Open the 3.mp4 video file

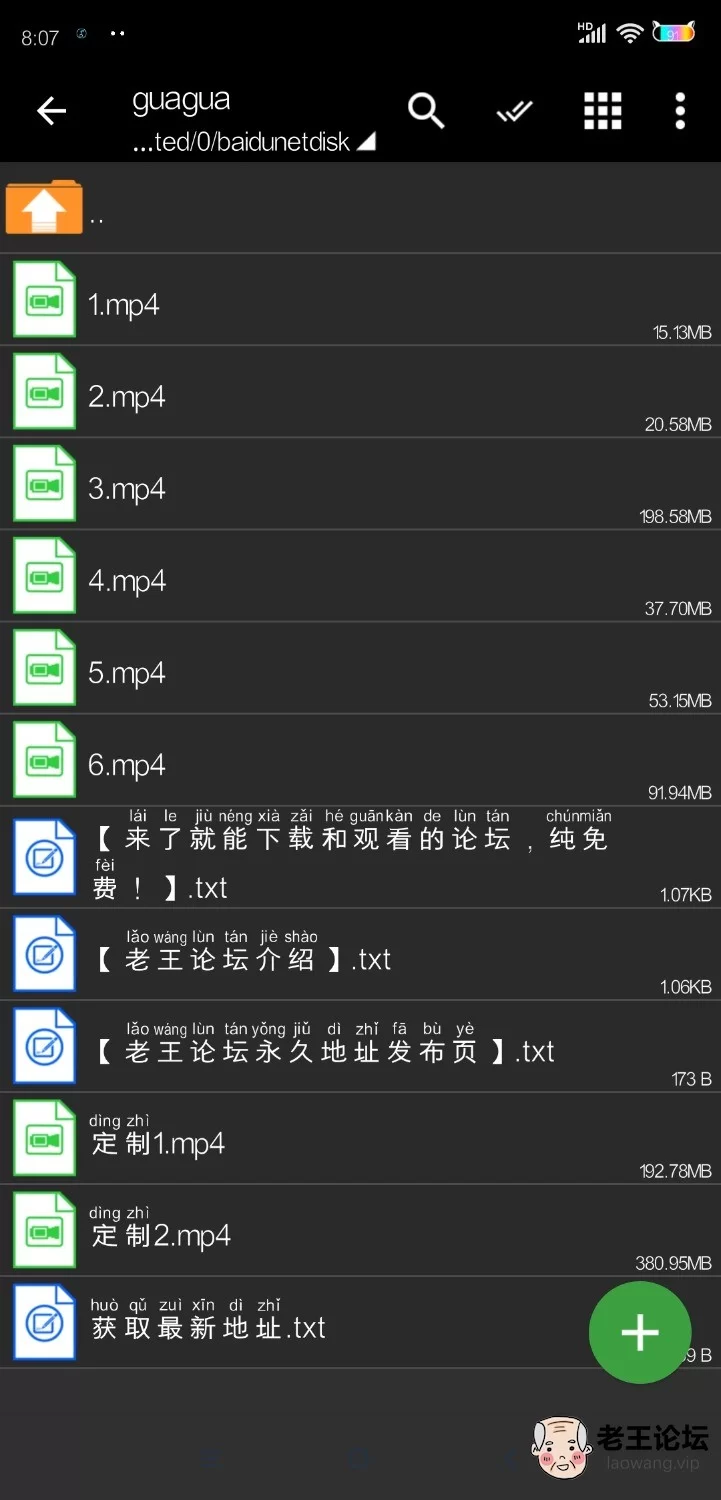tap(360, 484)
